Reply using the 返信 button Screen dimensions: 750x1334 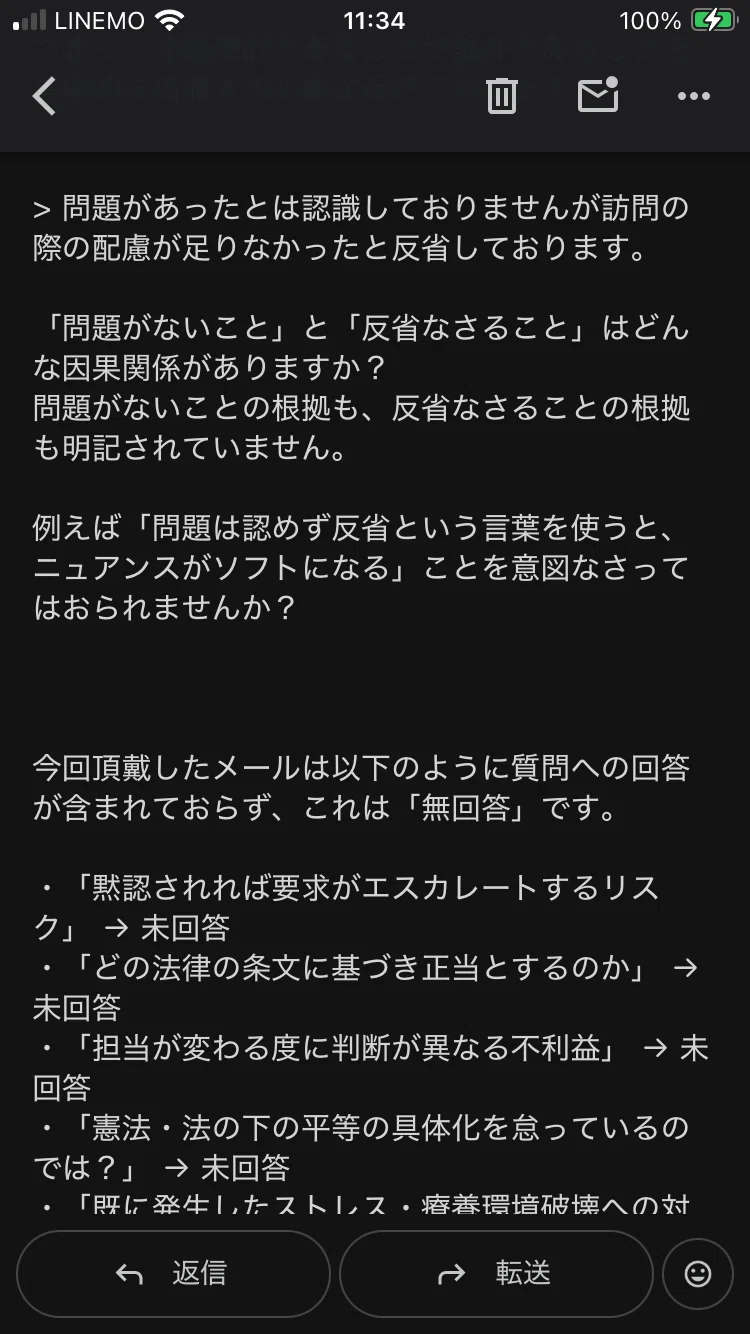(x=173, y=1273)
